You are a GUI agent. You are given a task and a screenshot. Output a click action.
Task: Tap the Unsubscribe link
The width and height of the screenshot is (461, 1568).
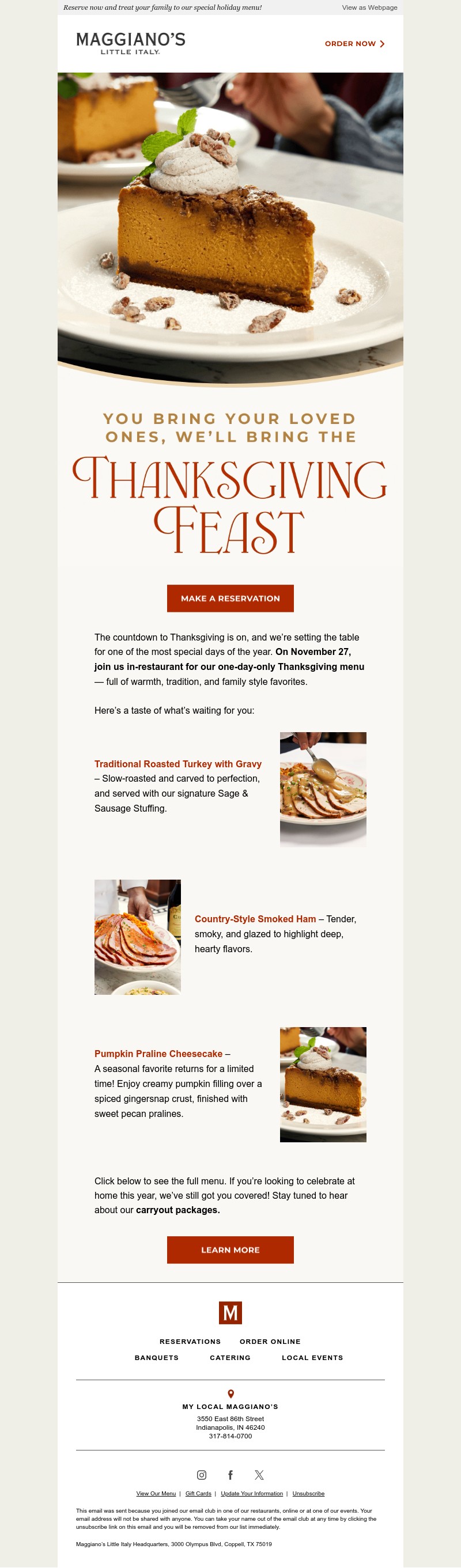click(308, 1494)
